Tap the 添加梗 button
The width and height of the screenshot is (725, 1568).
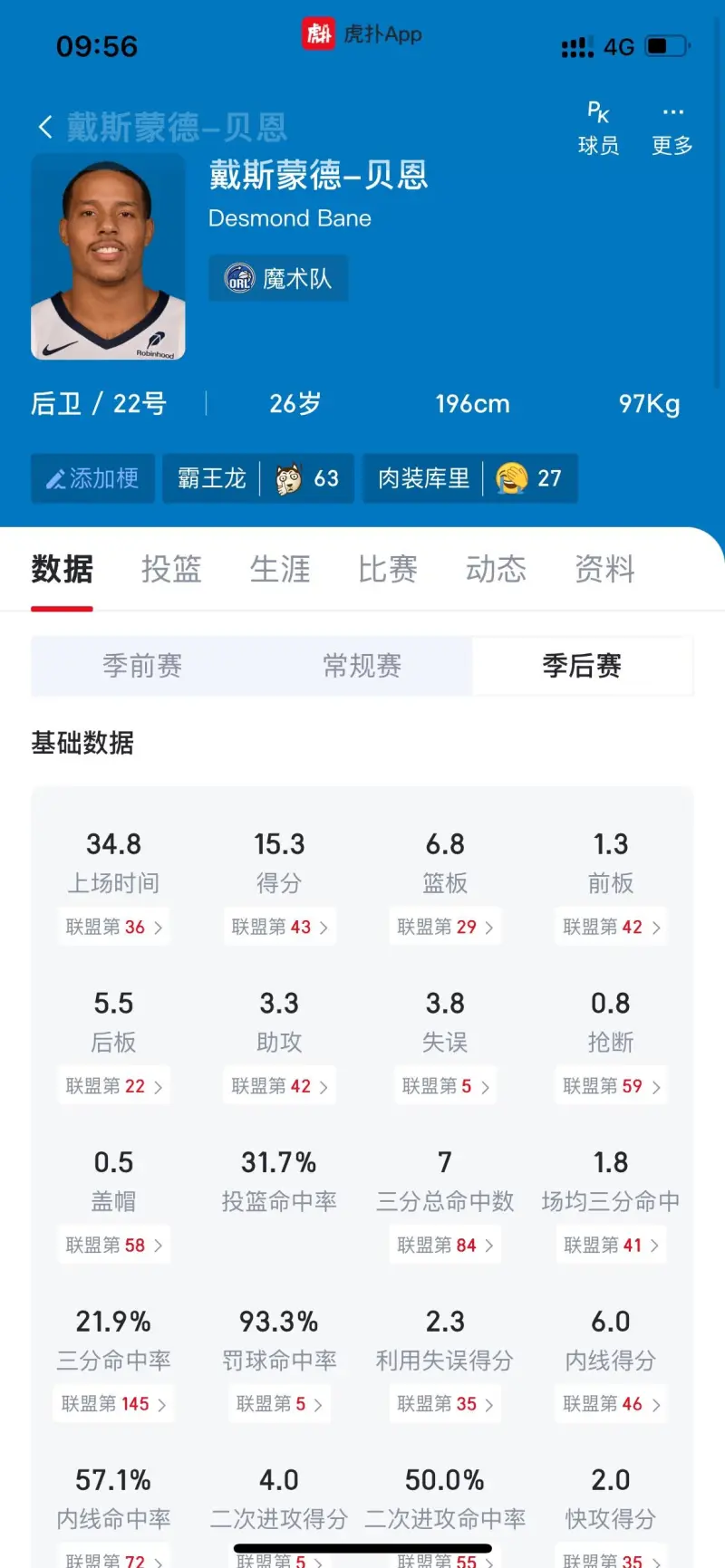(93, 478)
